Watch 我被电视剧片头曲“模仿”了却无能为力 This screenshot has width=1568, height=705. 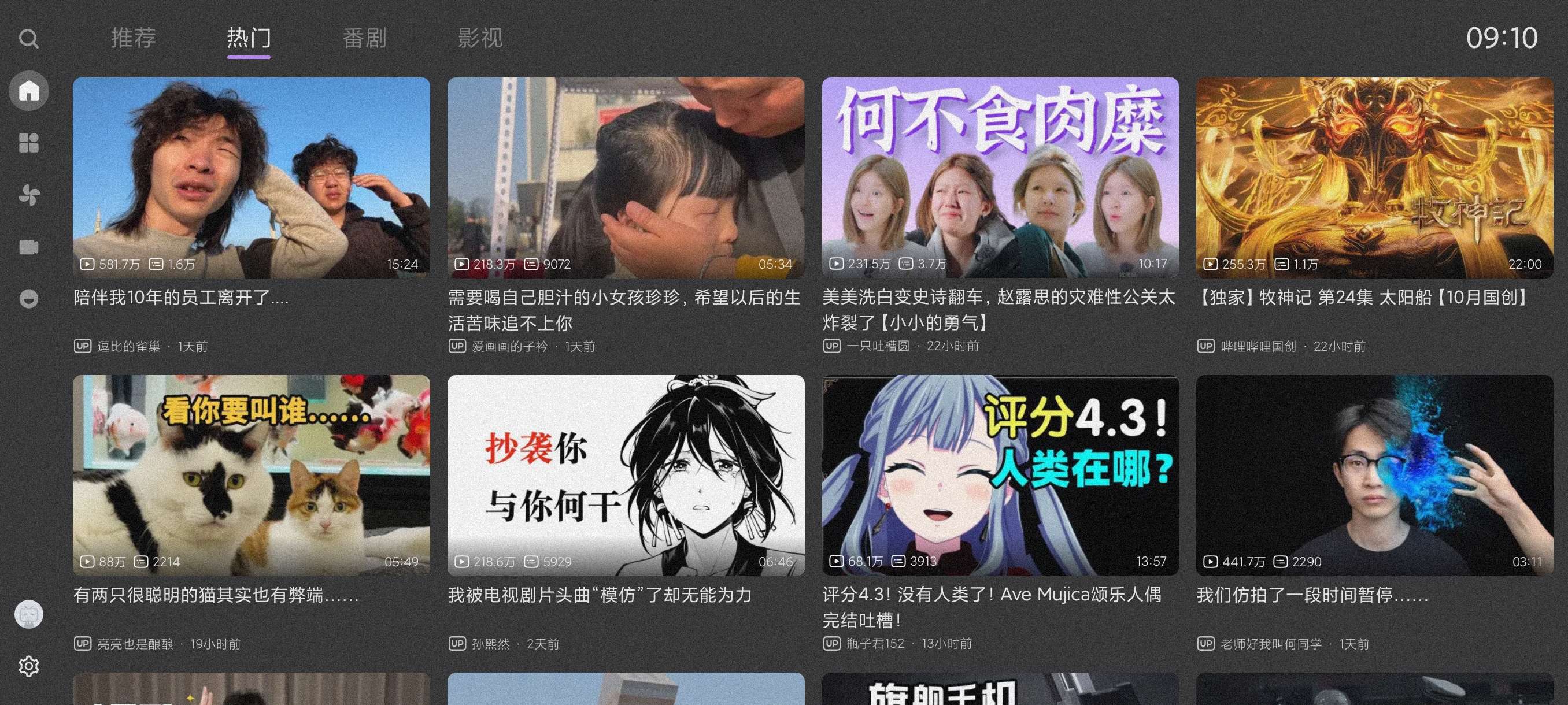point(625,475)
